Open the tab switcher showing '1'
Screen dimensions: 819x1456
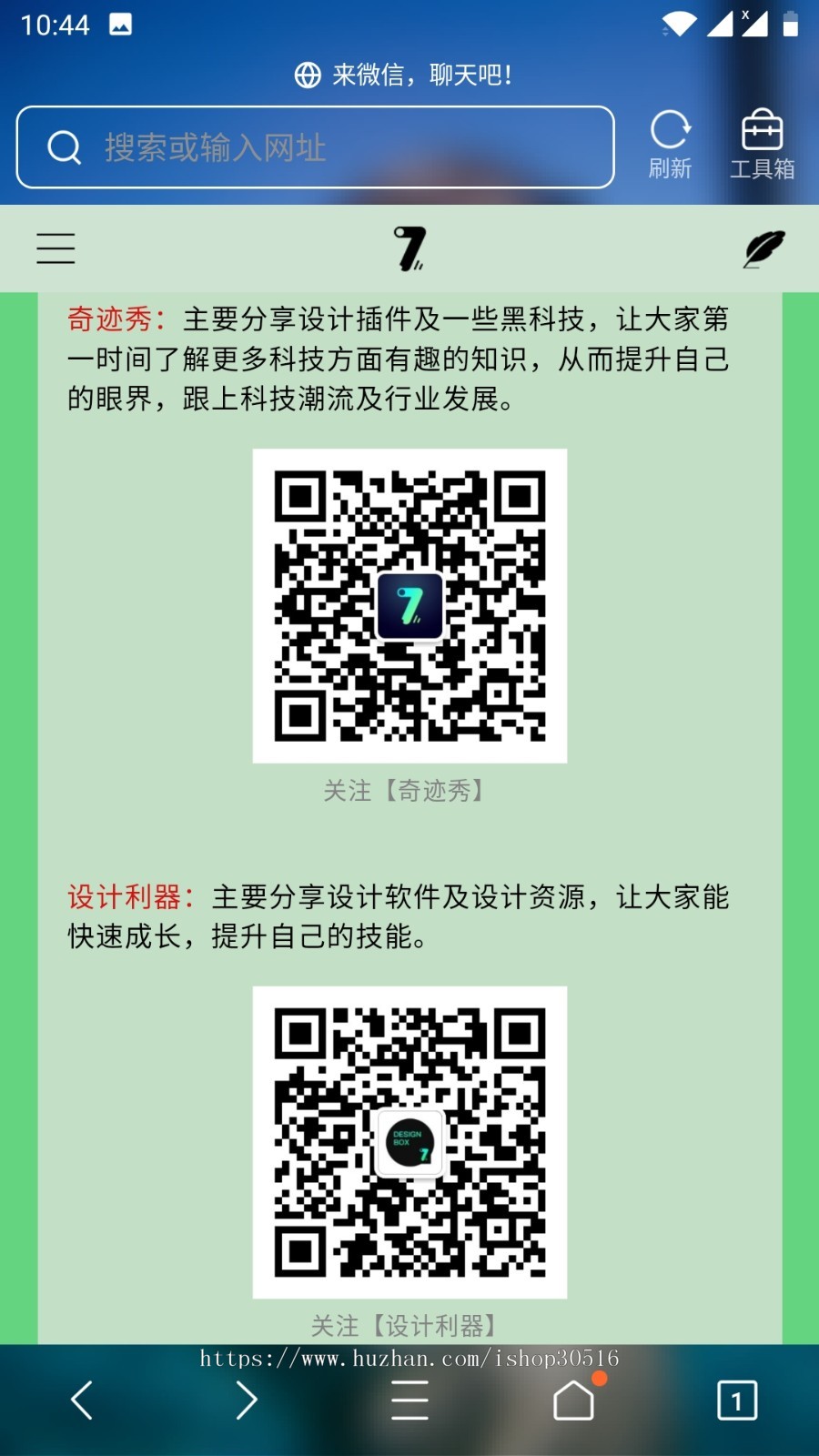pyautogui.click(x=737, y=1400)
